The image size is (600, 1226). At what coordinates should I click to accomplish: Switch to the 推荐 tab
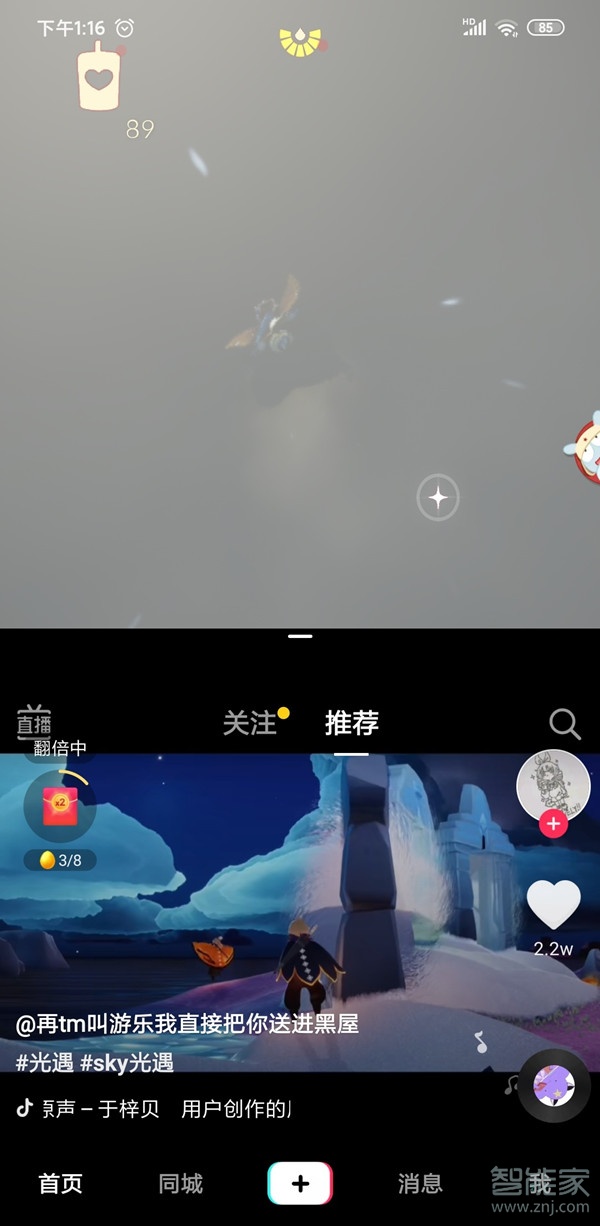point(352,723)
